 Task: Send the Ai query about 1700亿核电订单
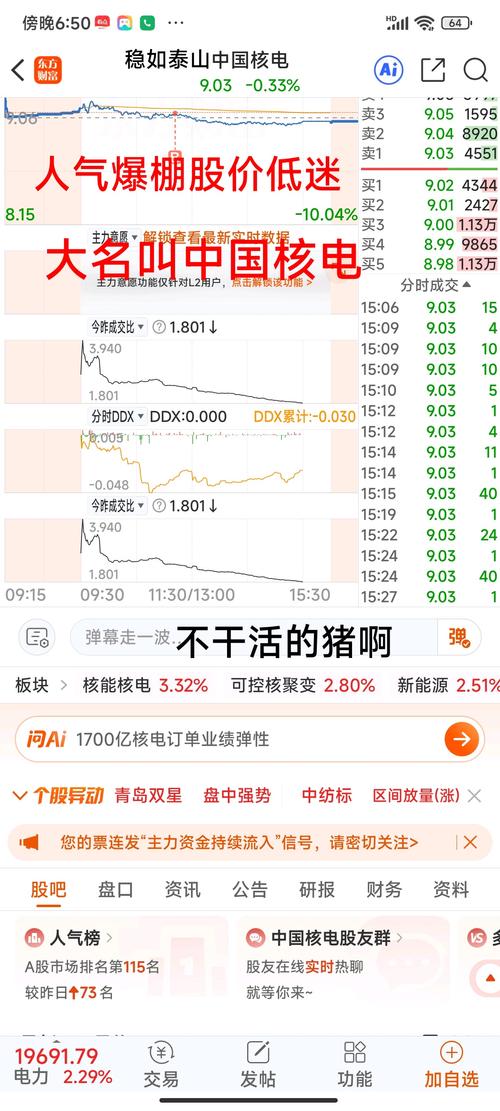[461, 739]
